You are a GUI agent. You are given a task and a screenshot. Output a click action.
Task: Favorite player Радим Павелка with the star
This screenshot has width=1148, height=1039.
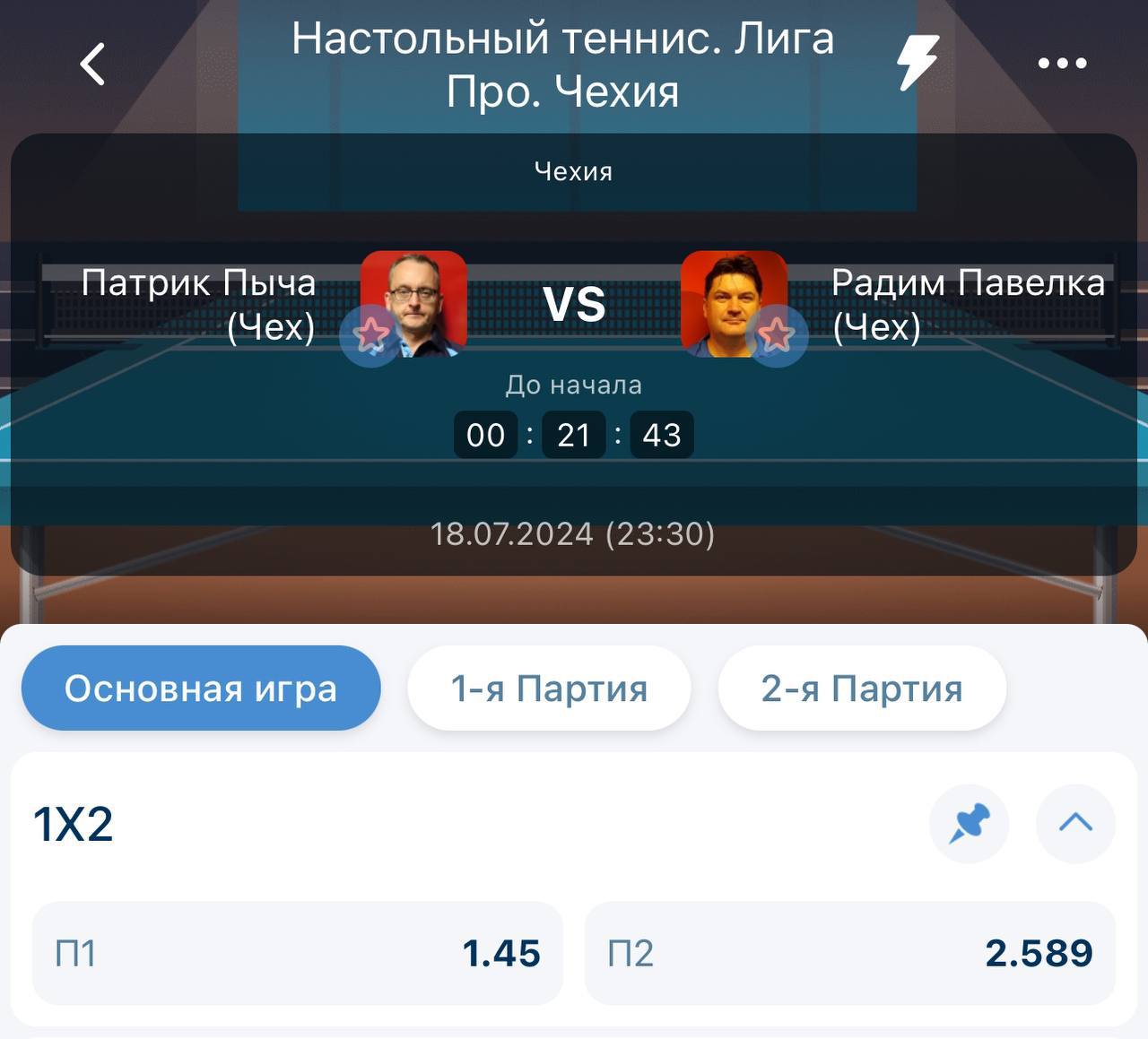pos(777,335)
